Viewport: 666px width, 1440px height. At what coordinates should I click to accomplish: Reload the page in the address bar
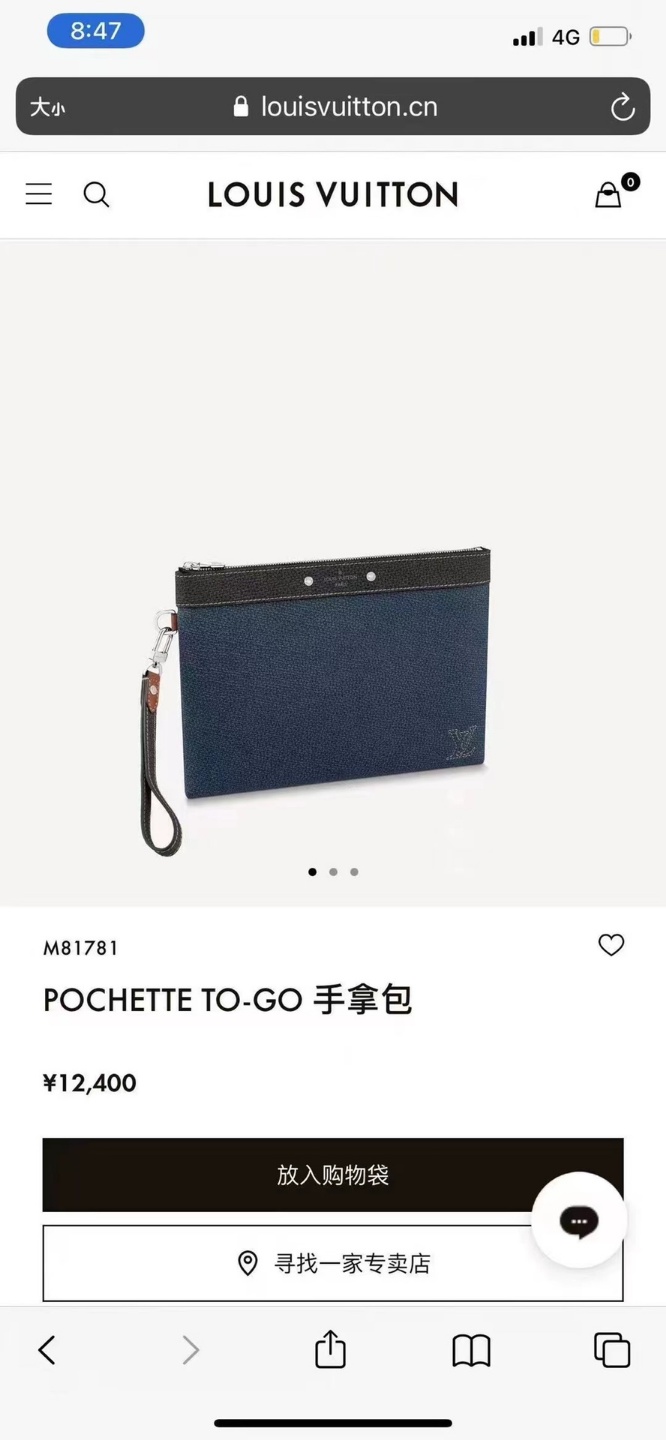click(x=622, y=107)
